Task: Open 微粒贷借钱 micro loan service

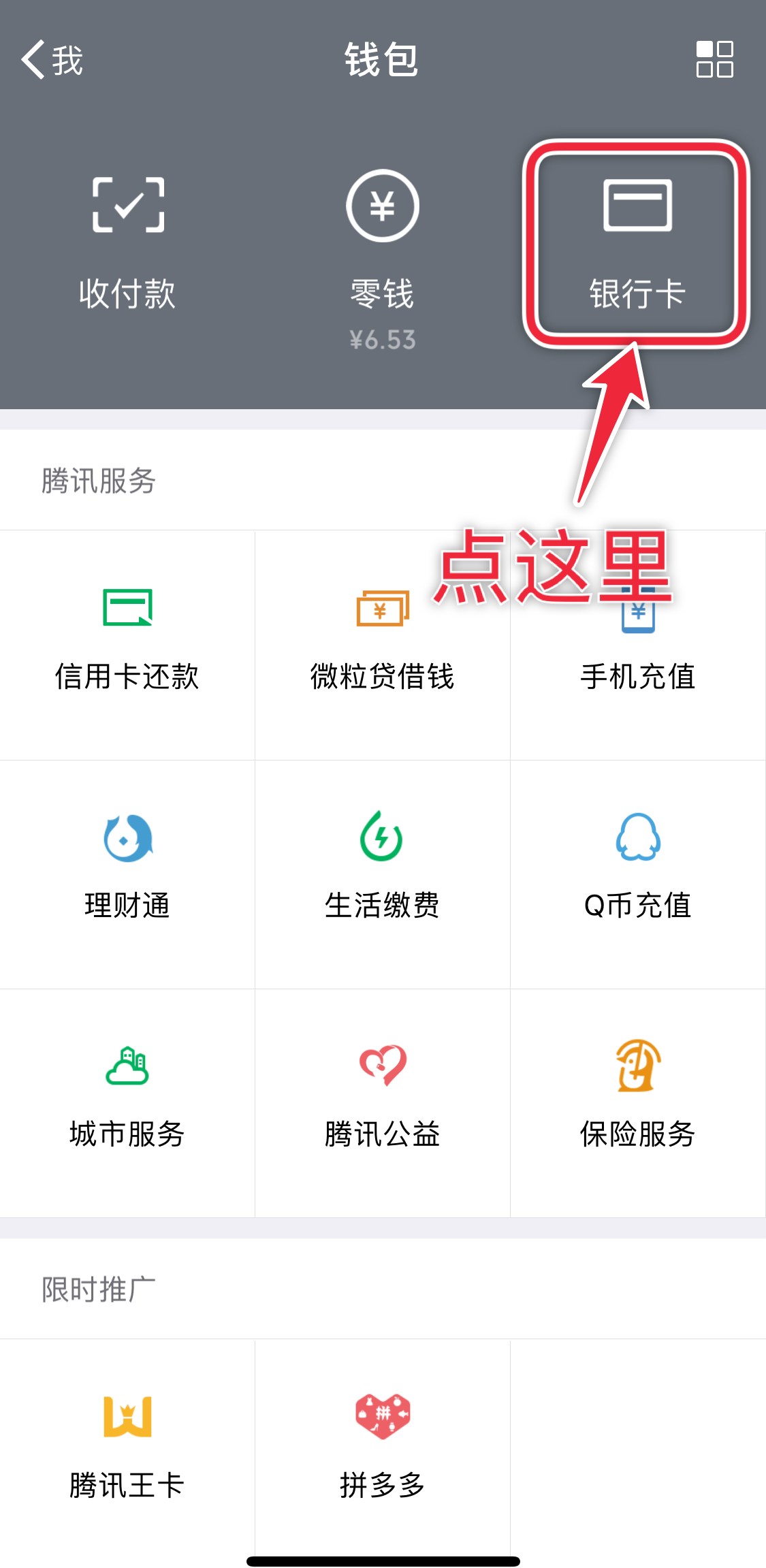Action: coord(383,640)
